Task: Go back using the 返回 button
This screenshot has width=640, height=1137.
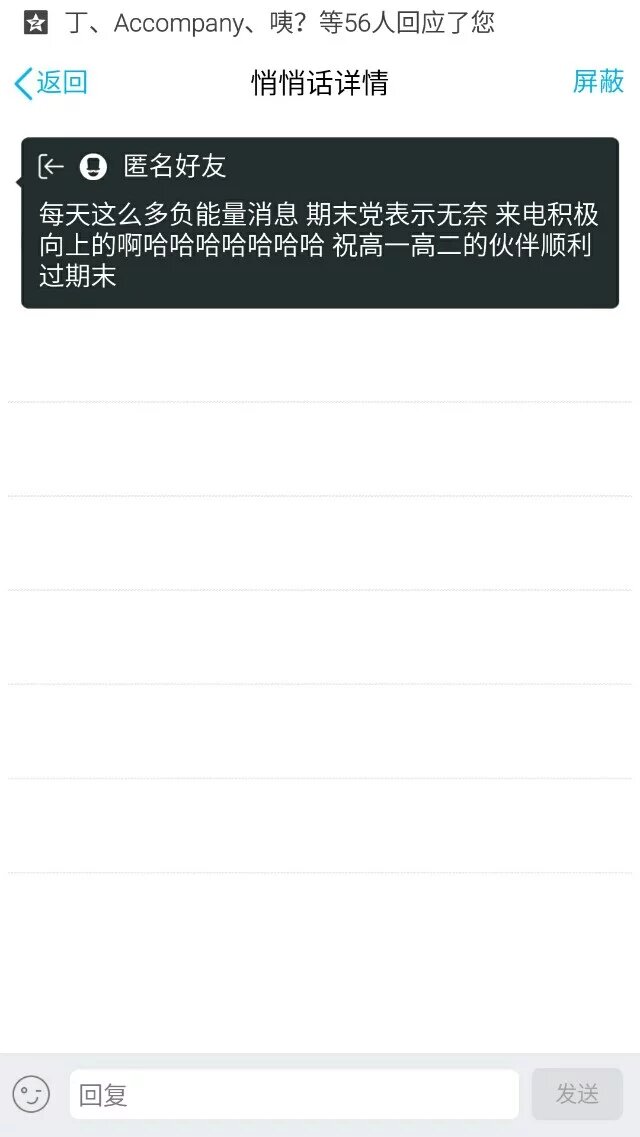Action: click(51, 83)
